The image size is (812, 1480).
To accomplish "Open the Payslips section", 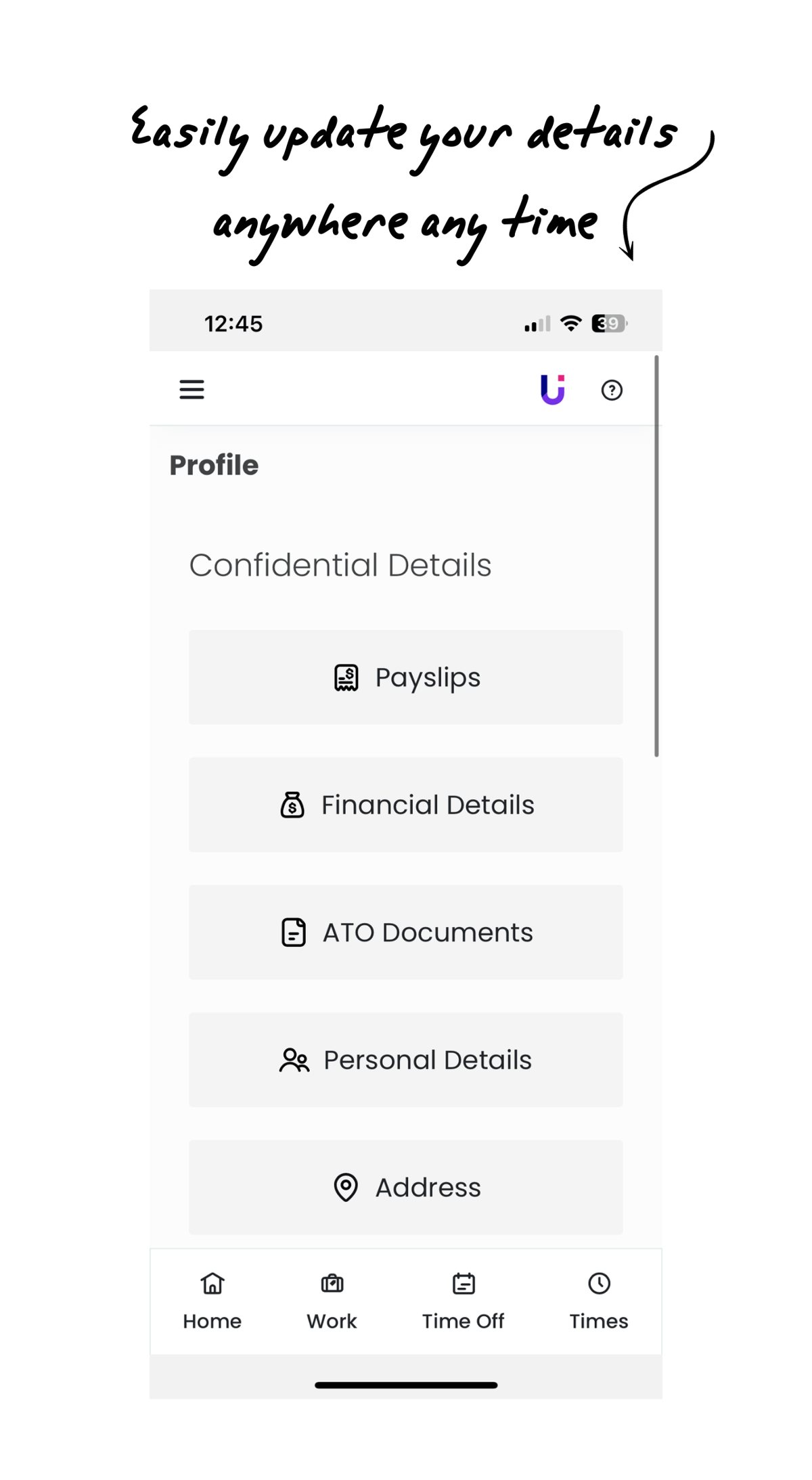I will [x=405, y=676].
